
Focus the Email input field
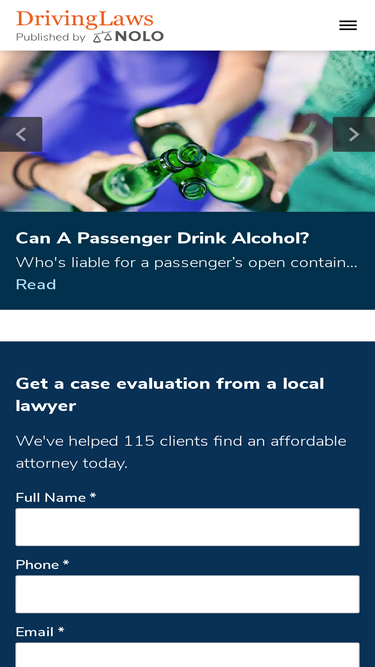tap(188, 655)
